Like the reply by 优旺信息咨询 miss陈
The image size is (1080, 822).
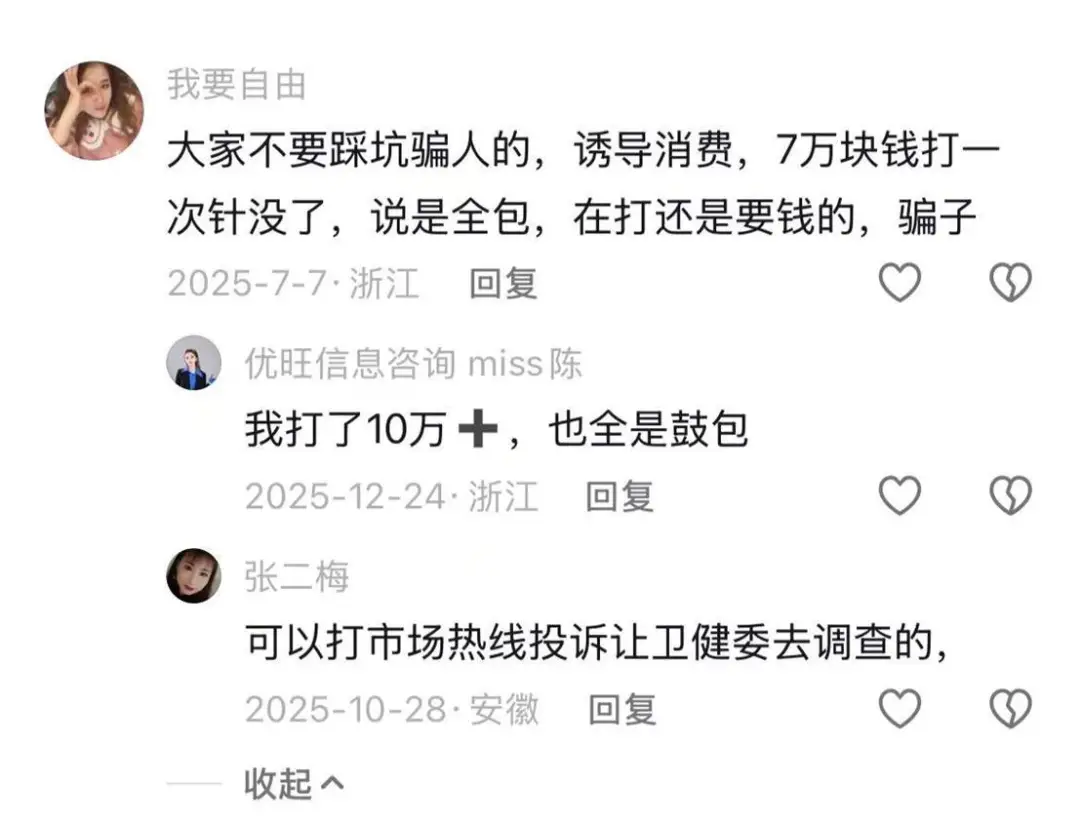coord(899,495)
